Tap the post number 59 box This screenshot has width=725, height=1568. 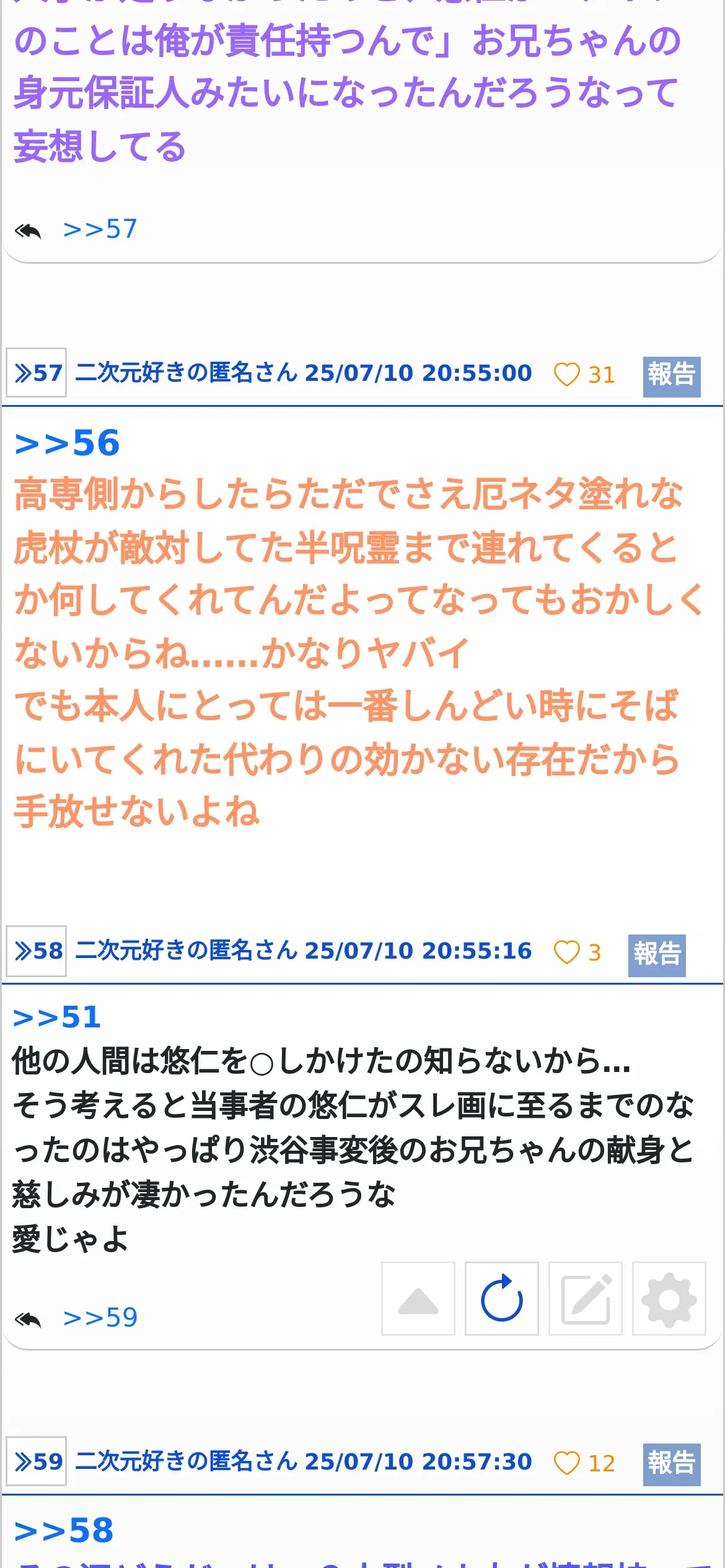37,1461
